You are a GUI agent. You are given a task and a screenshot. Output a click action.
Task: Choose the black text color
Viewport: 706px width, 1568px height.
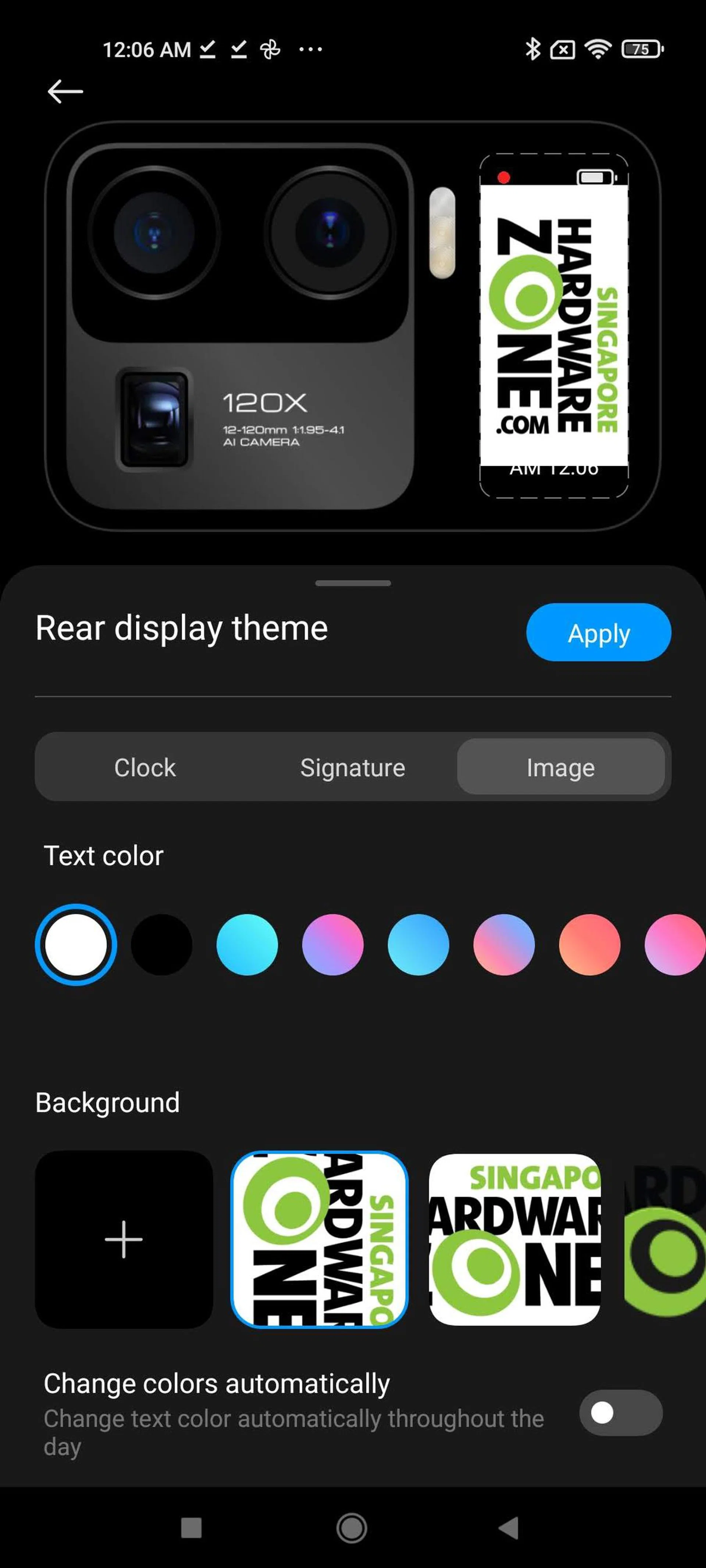point(161,945)
